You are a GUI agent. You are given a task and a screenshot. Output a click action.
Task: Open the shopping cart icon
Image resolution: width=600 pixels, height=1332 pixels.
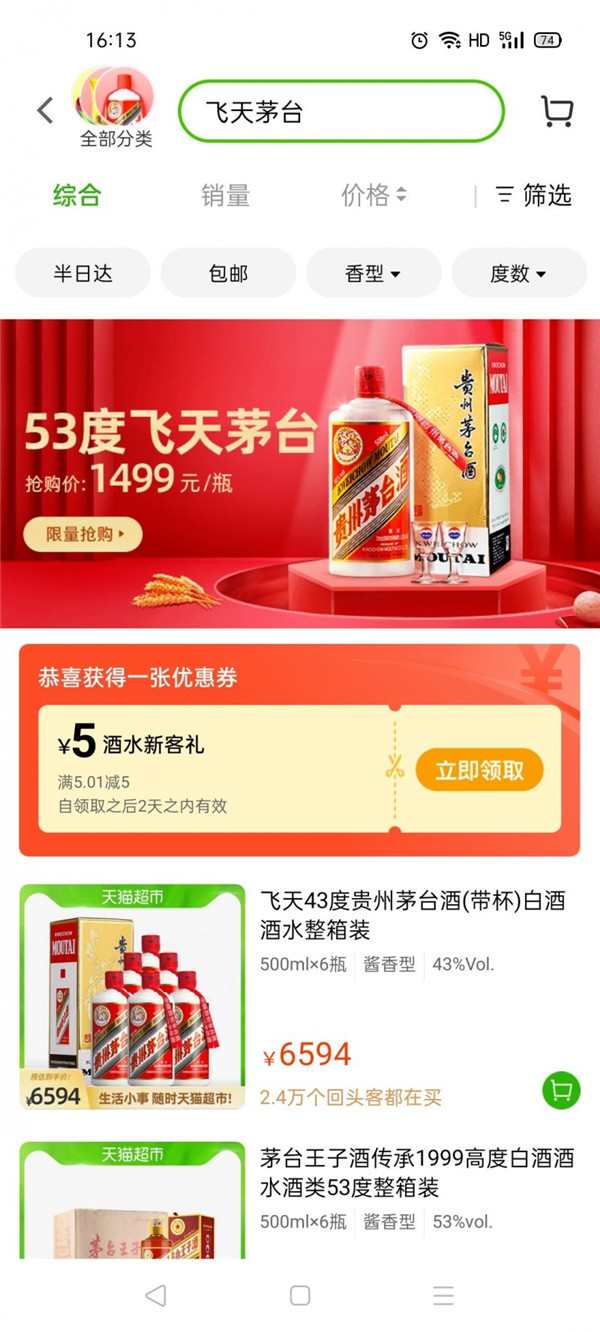tap(557, 111)
